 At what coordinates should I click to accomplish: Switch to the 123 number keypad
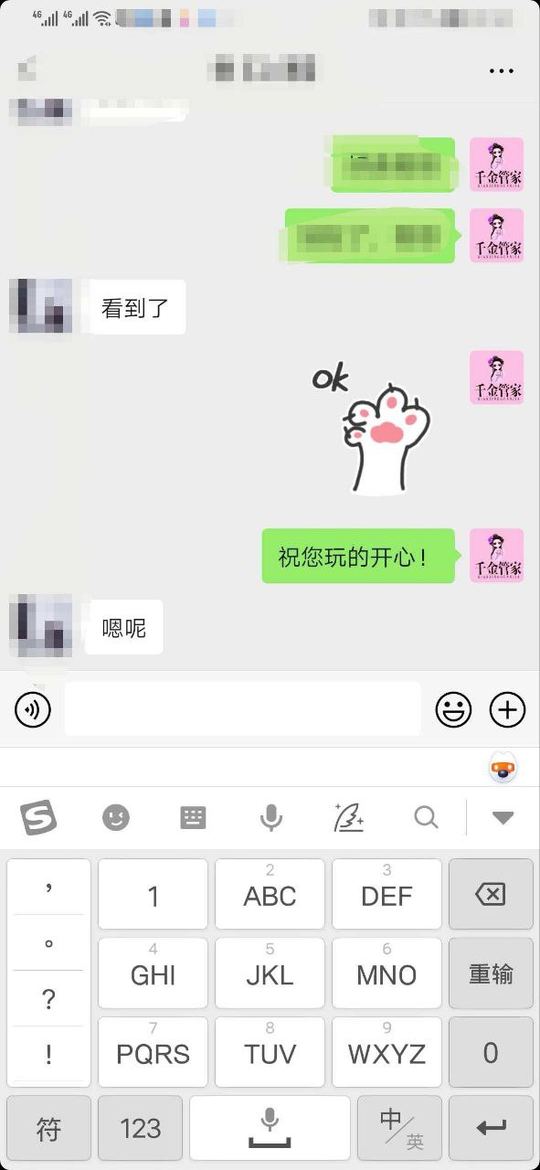click(140, 1128)
